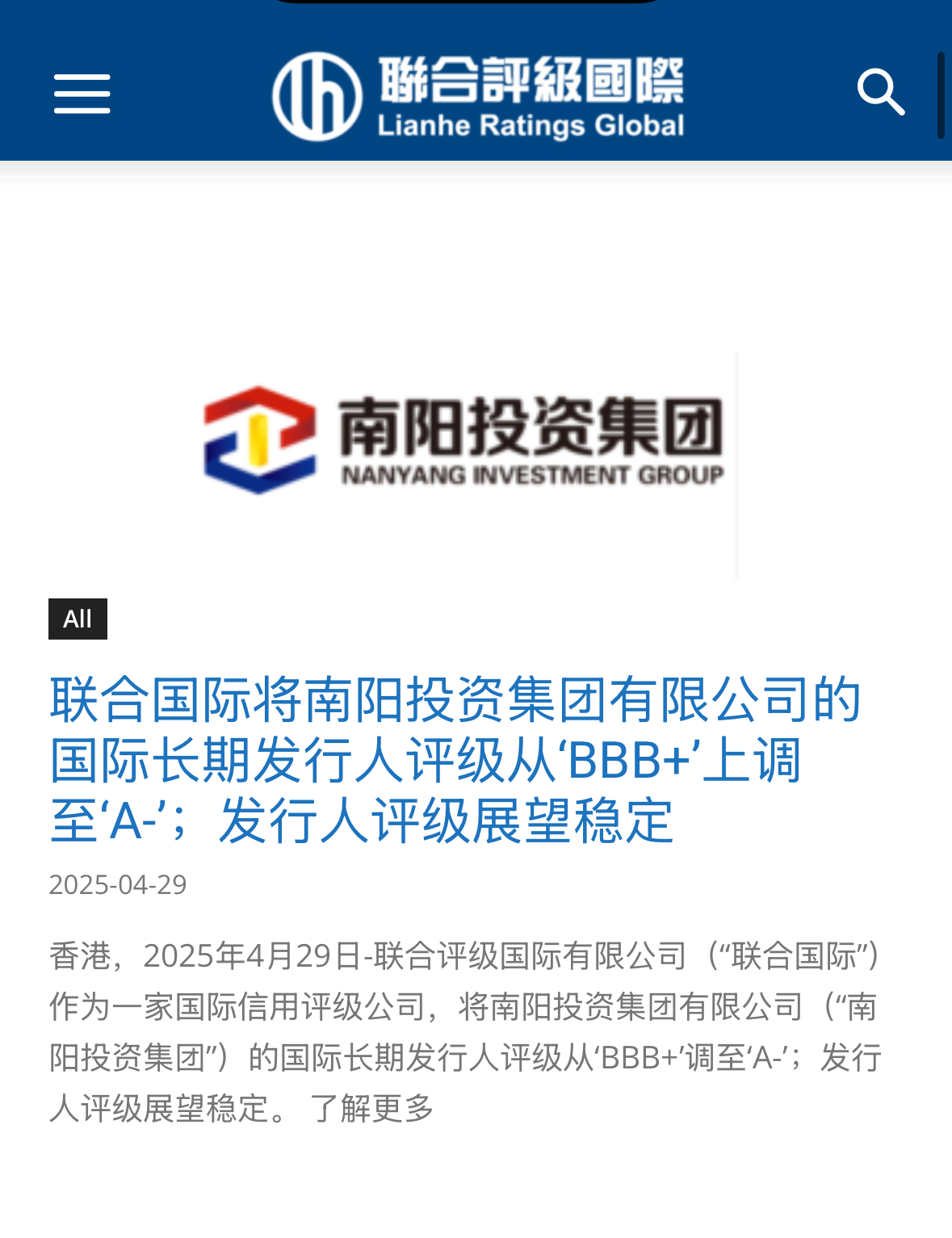Viewport: 952px width, 1238px height.
Task: Open the search magnifier icon
Action: [x=880, y=92]
